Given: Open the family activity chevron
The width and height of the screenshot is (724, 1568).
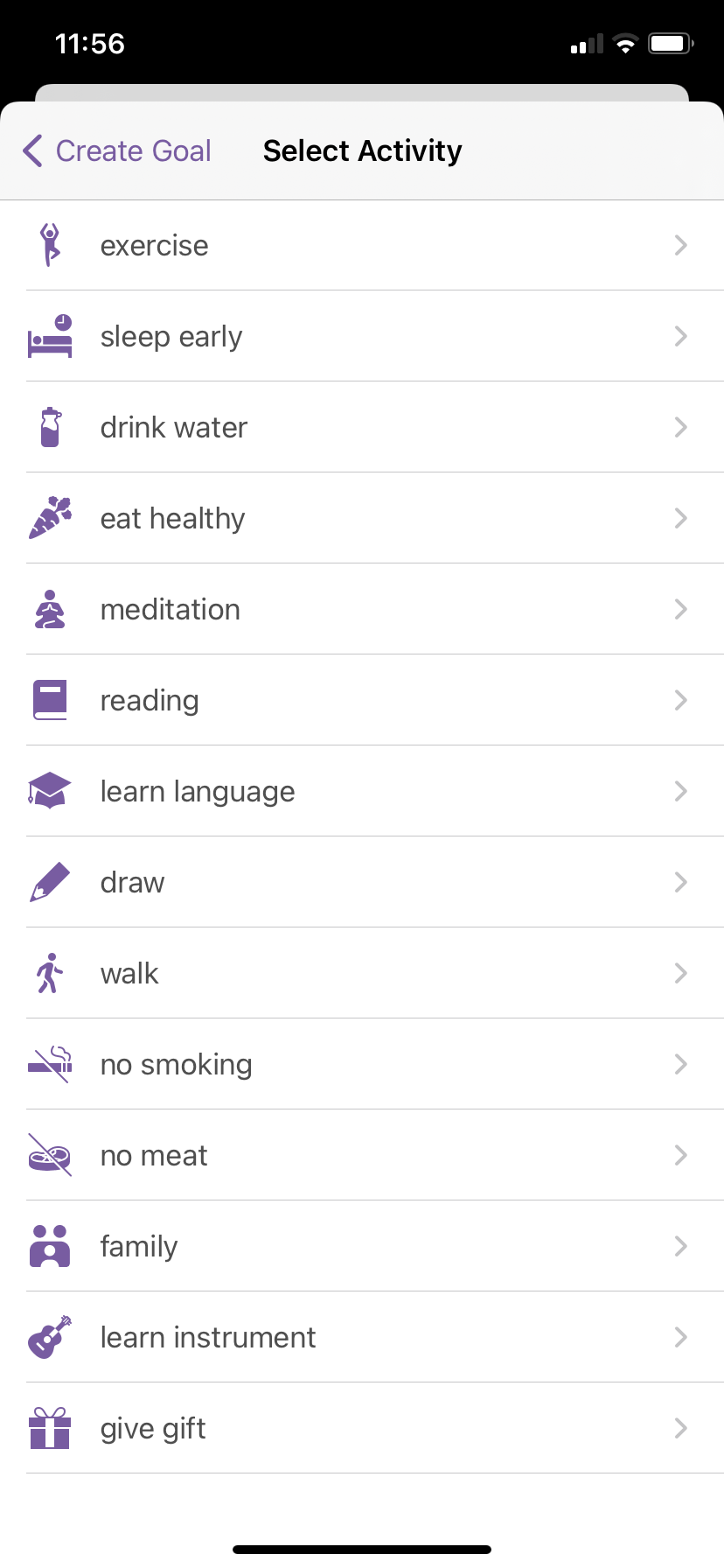Looking at the screenshot, I should pyautogui.click(x=681, y=1246).
